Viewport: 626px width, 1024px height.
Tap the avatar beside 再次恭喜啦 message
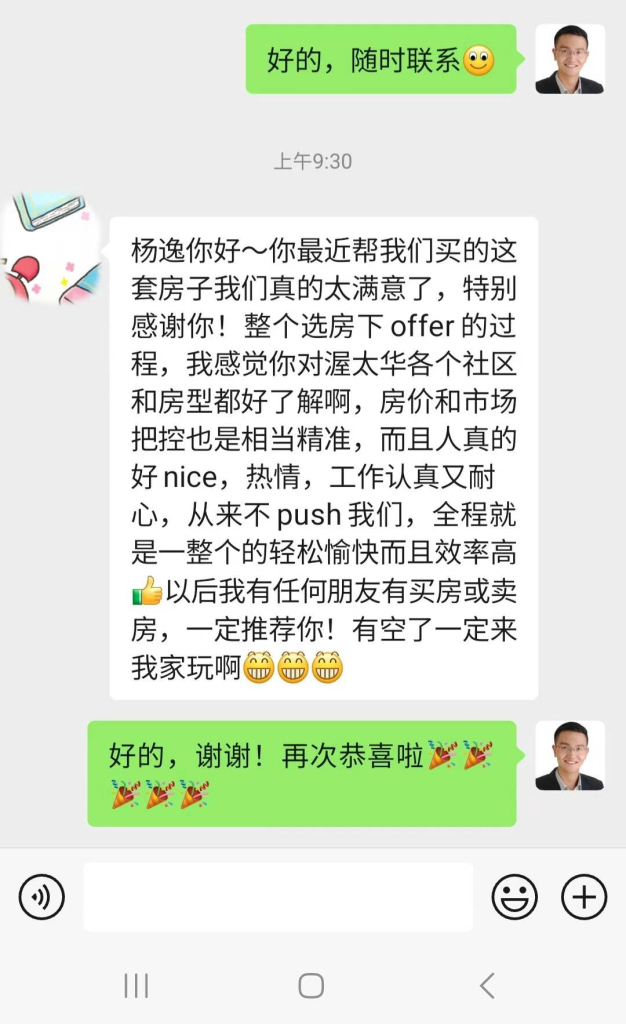coord(570,756)
